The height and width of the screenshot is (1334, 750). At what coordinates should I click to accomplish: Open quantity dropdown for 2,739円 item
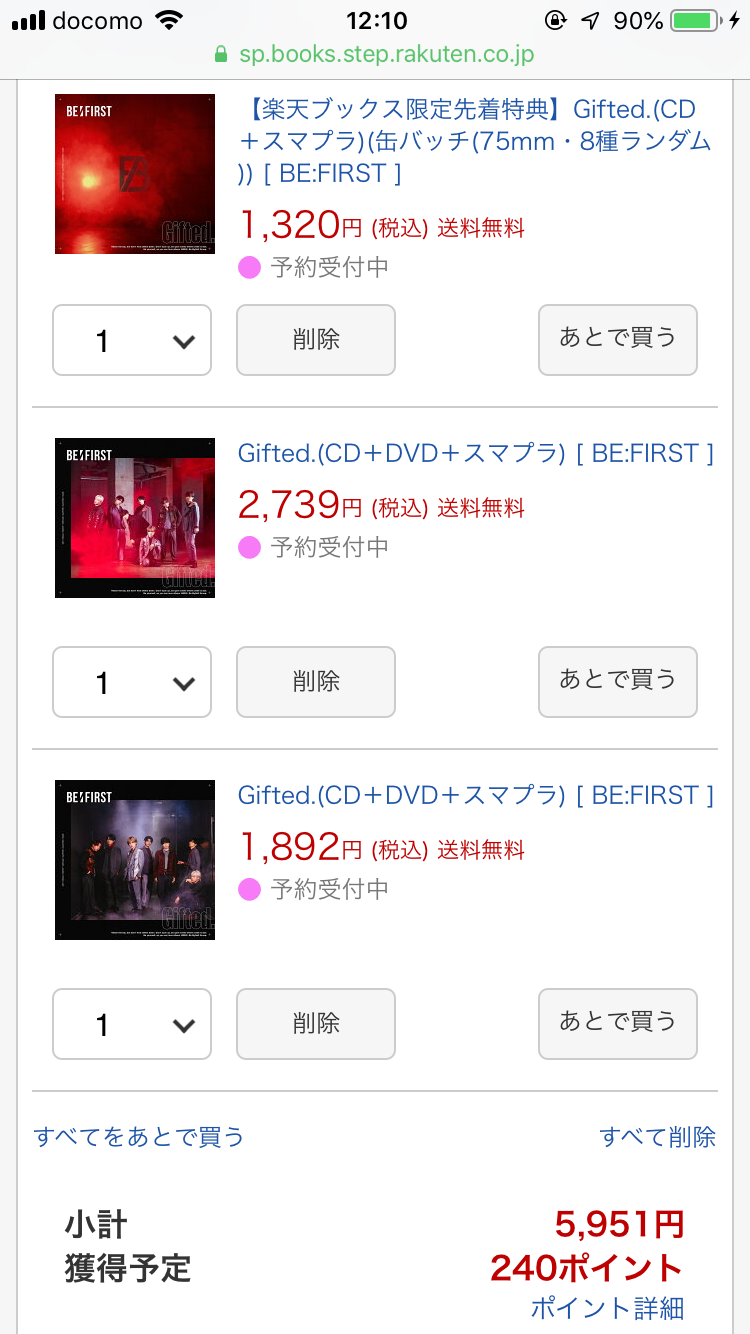tap(132, 682)
